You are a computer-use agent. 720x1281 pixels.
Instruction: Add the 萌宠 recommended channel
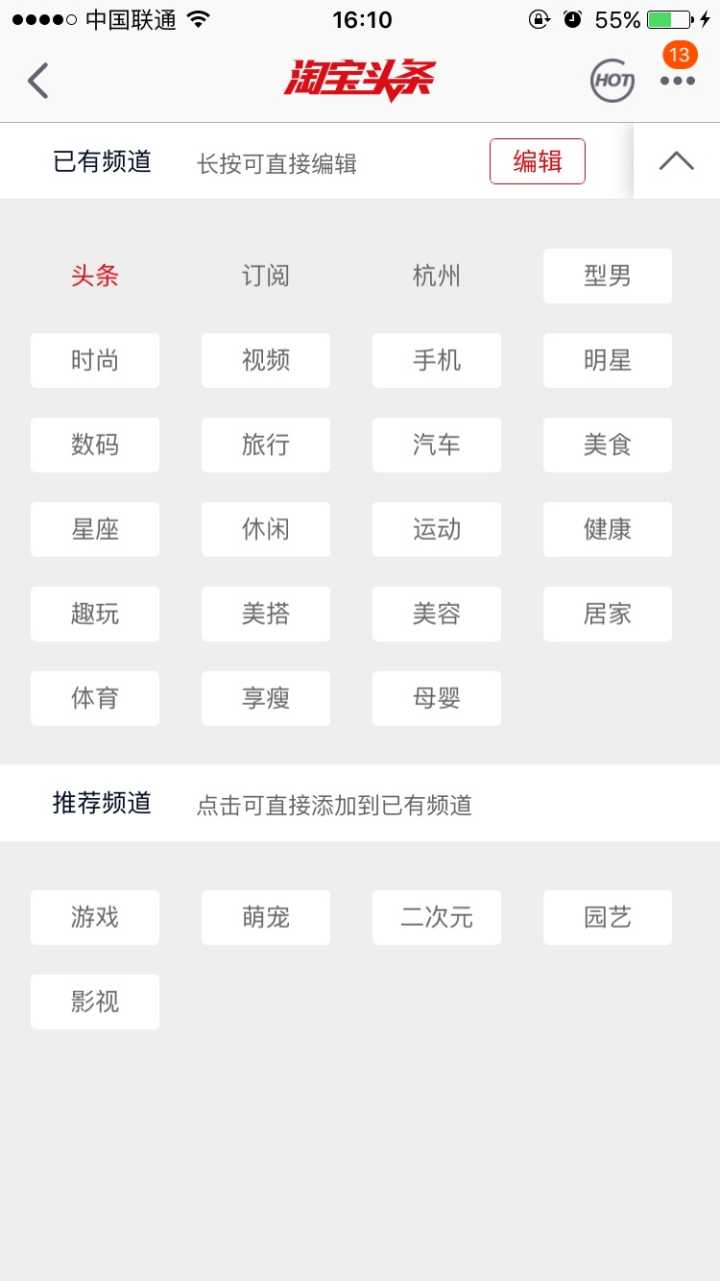tap(266, 917)
